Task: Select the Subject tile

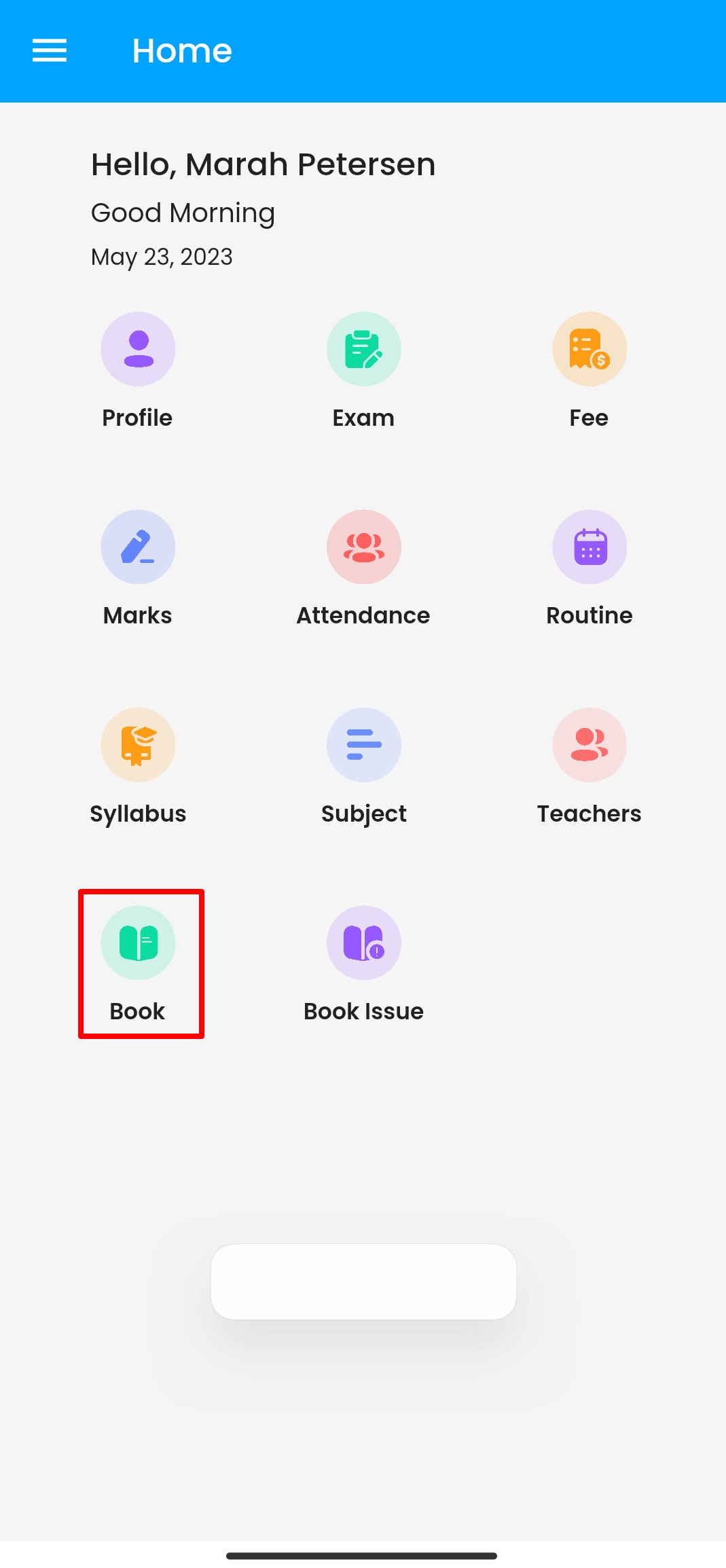Action: click(363, 746)
